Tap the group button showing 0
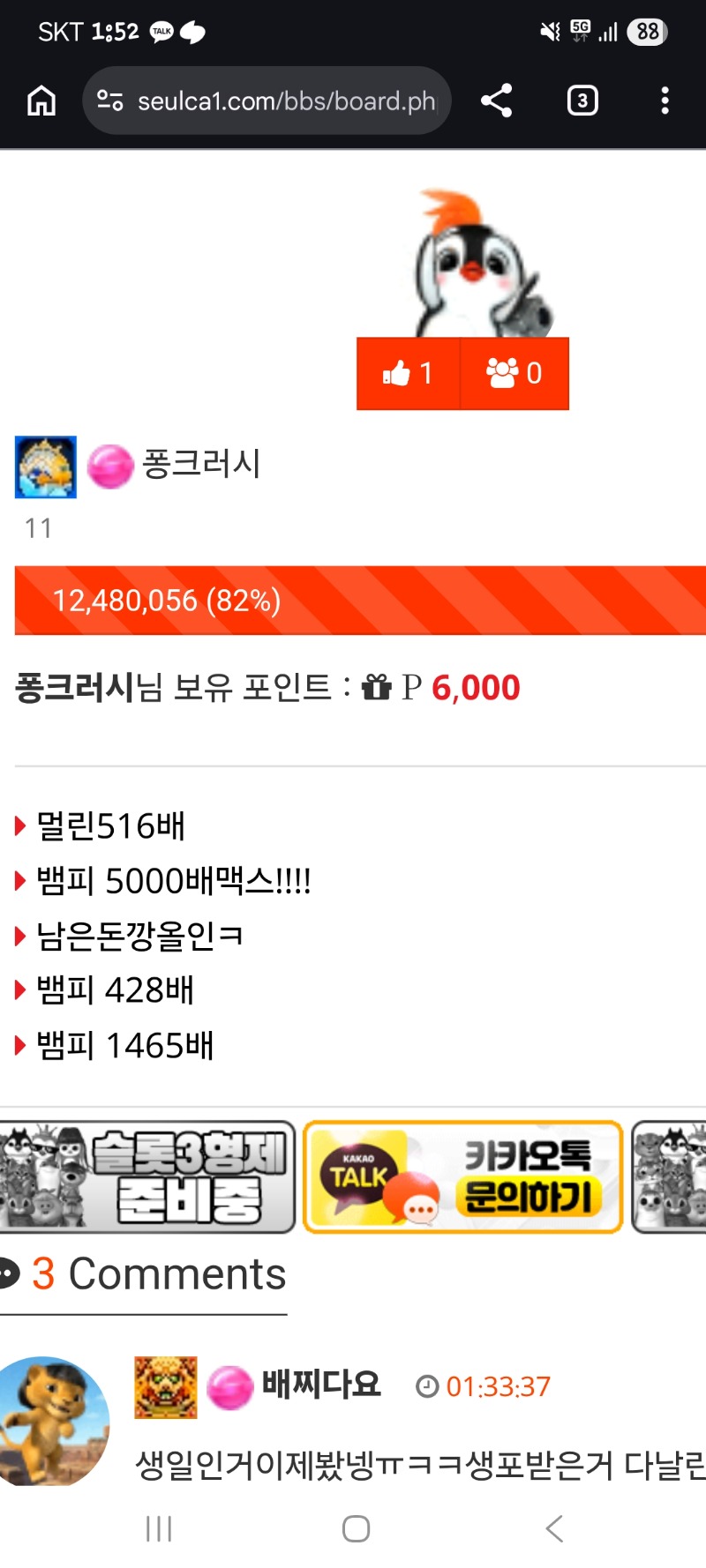706x1568 pixels. (x=514, y=374)
